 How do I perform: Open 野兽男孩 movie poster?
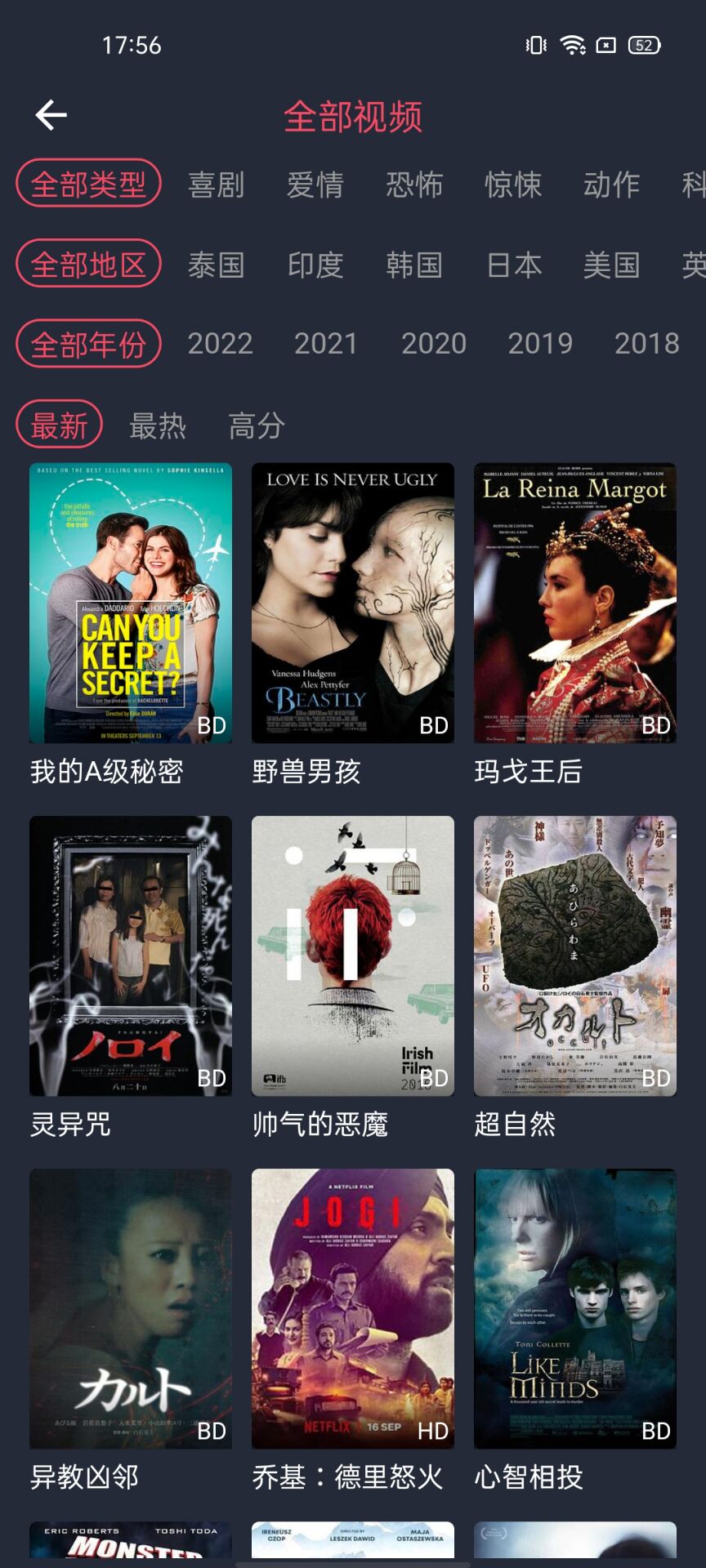click(x=353, y=604)
